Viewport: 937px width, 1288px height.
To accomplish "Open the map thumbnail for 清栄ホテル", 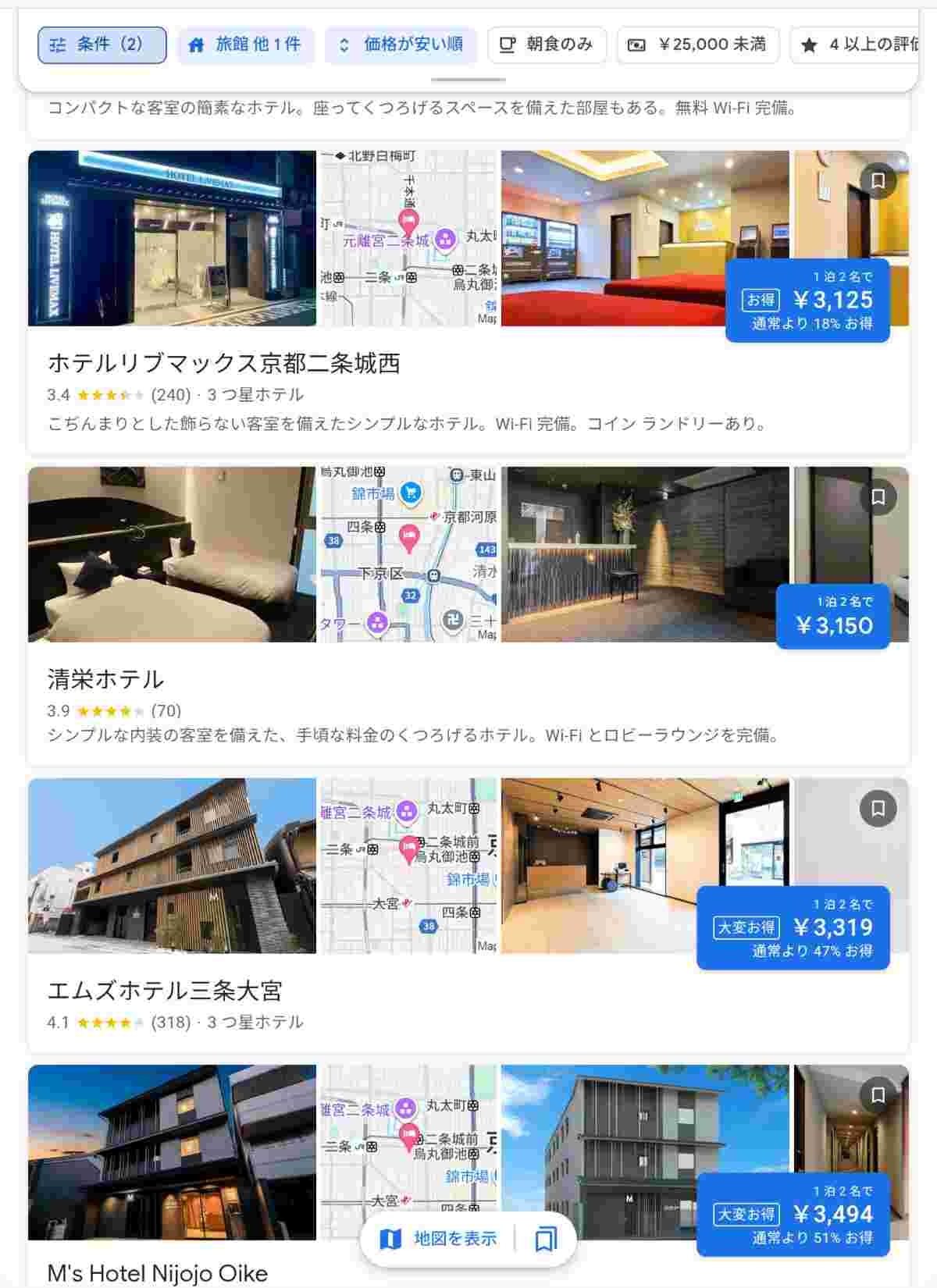I will 408,554.
